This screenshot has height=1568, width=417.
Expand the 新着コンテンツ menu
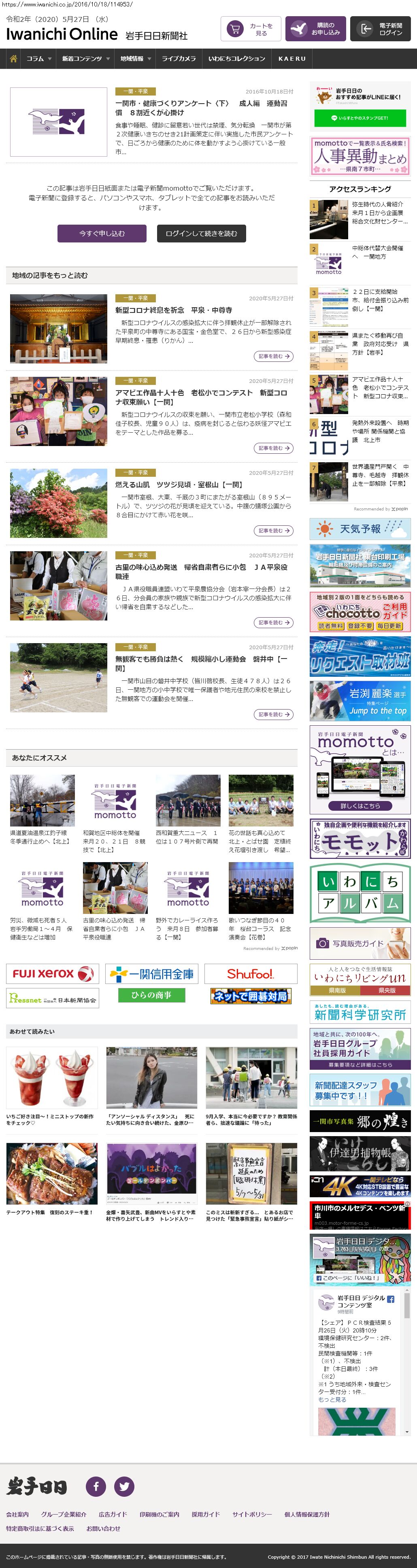86,59
